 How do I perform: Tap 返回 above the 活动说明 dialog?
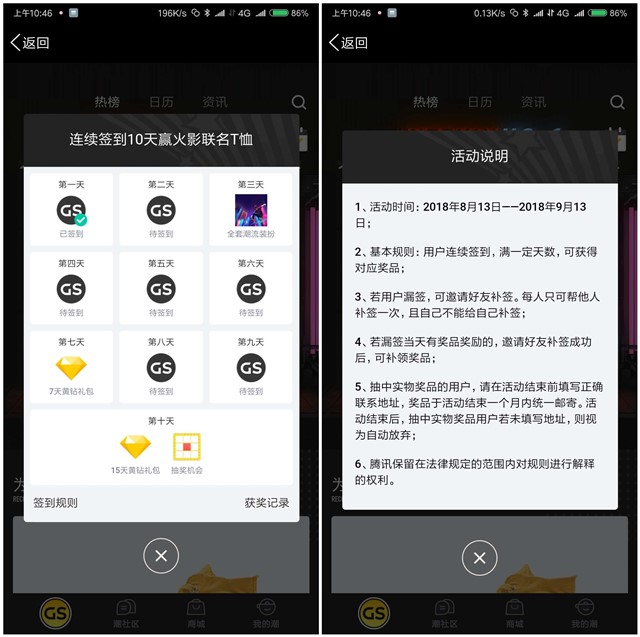click(348, 43)
